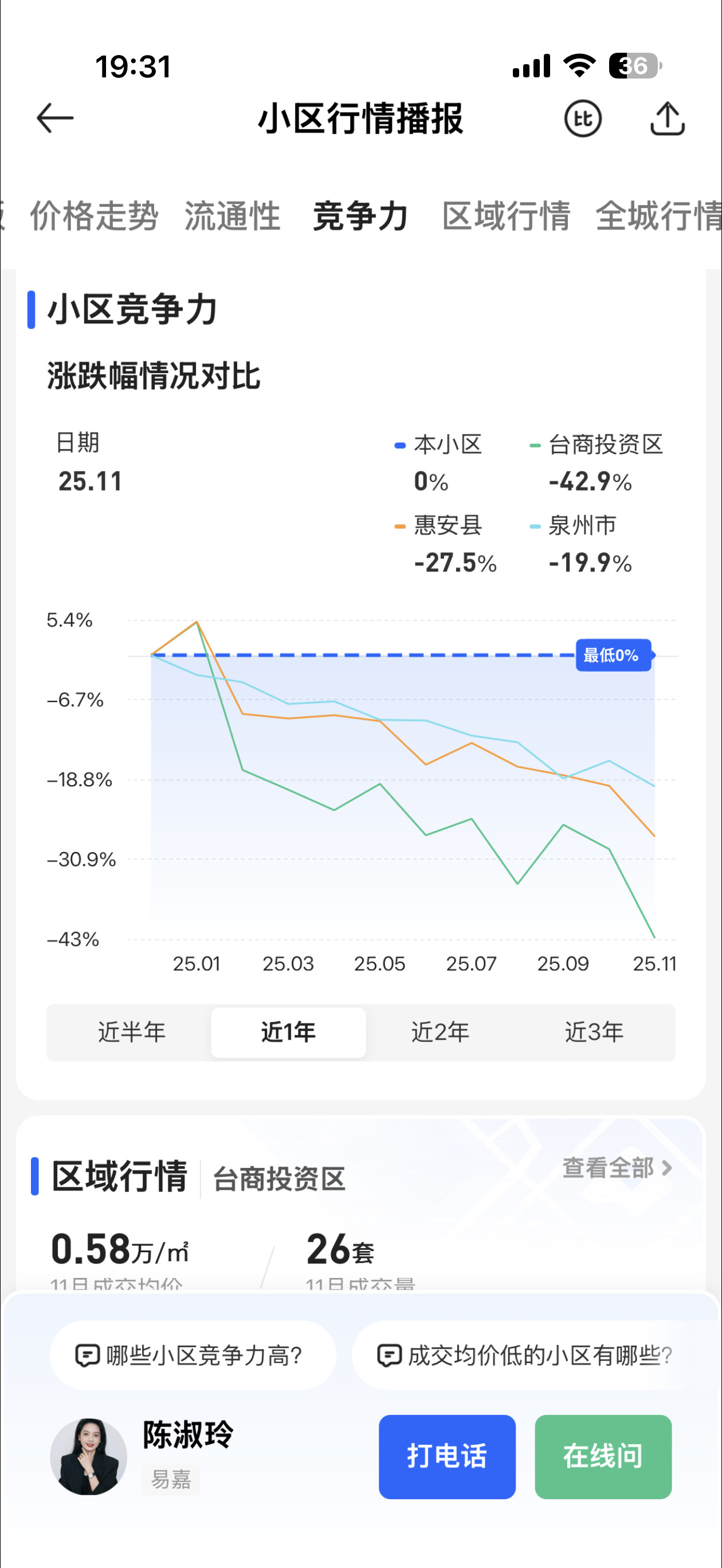This screenshot has width=722, height=1568.
Task: Select the 近2年 time range
Action: click(x=440, y=1032)
